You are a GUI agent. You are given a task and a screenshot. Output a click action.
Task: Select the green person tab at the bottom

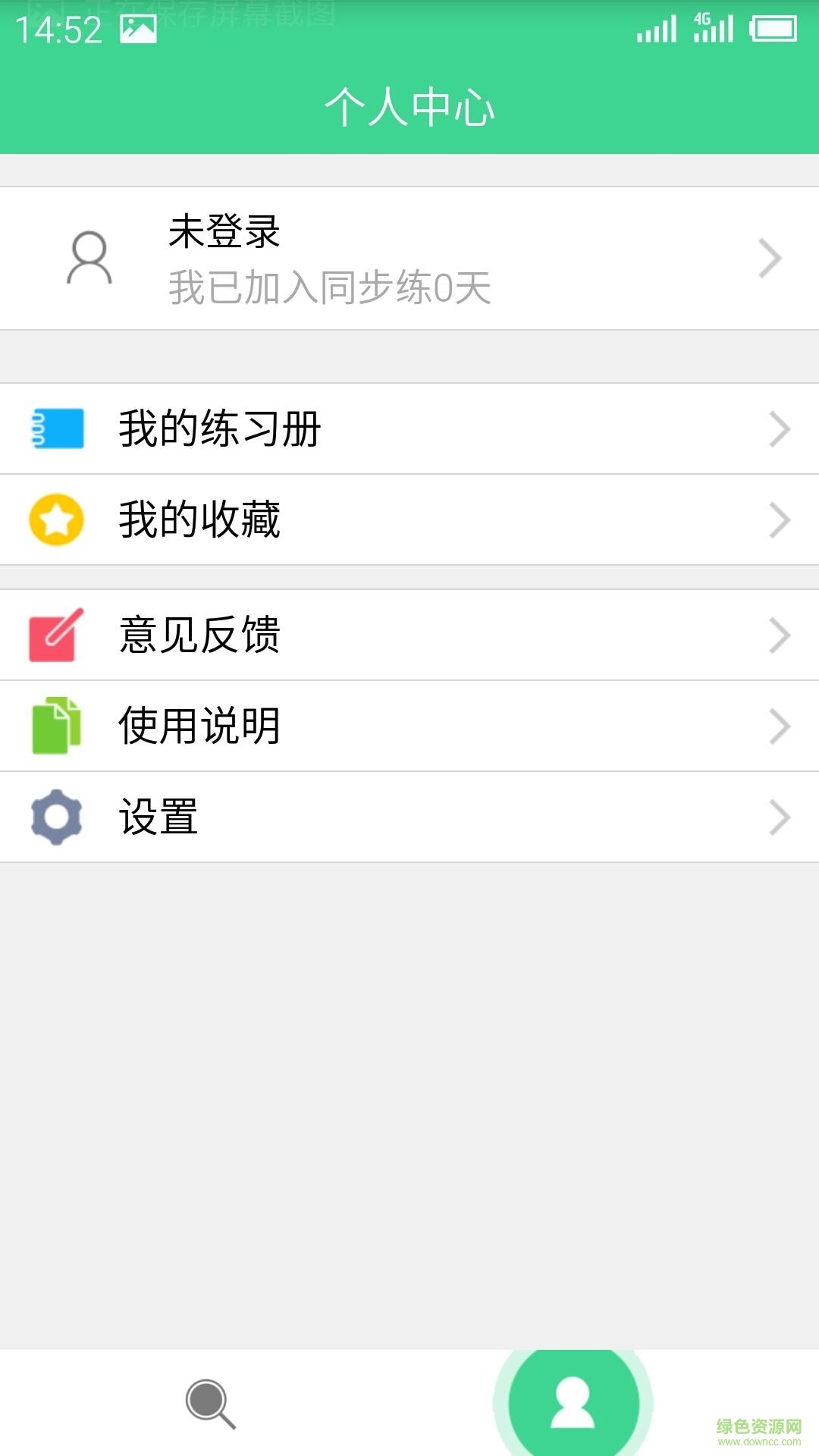pos(573,1401)
